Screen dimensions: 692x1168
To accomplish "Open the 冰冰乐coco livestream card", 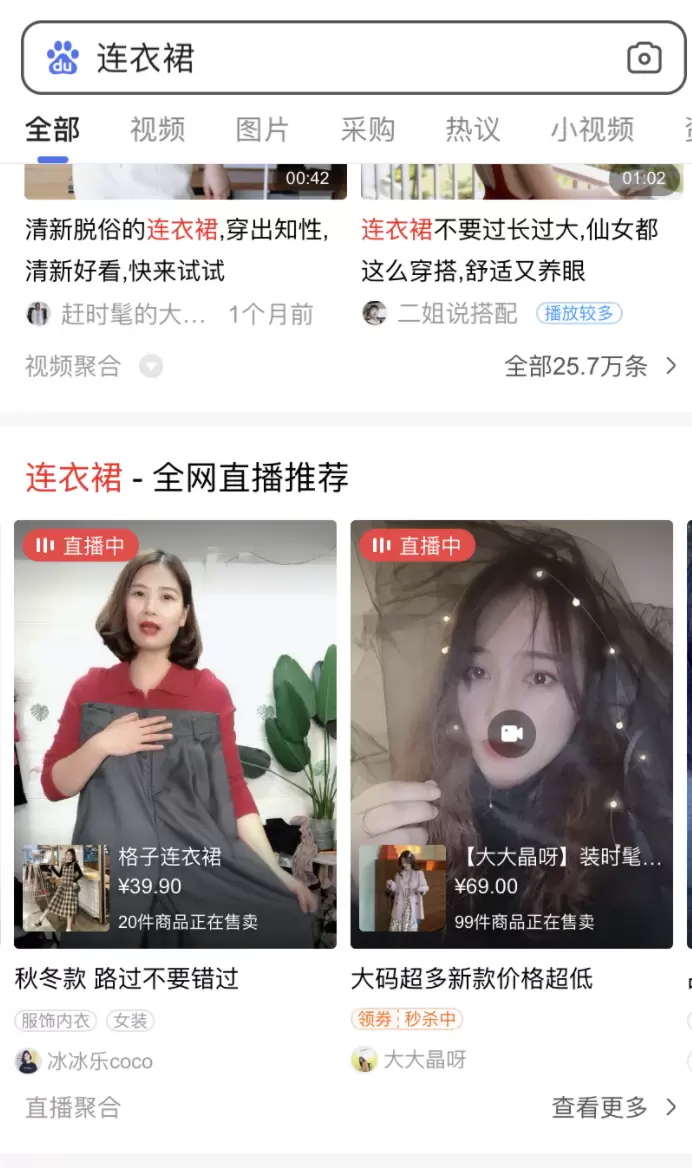I will point(175,700).
